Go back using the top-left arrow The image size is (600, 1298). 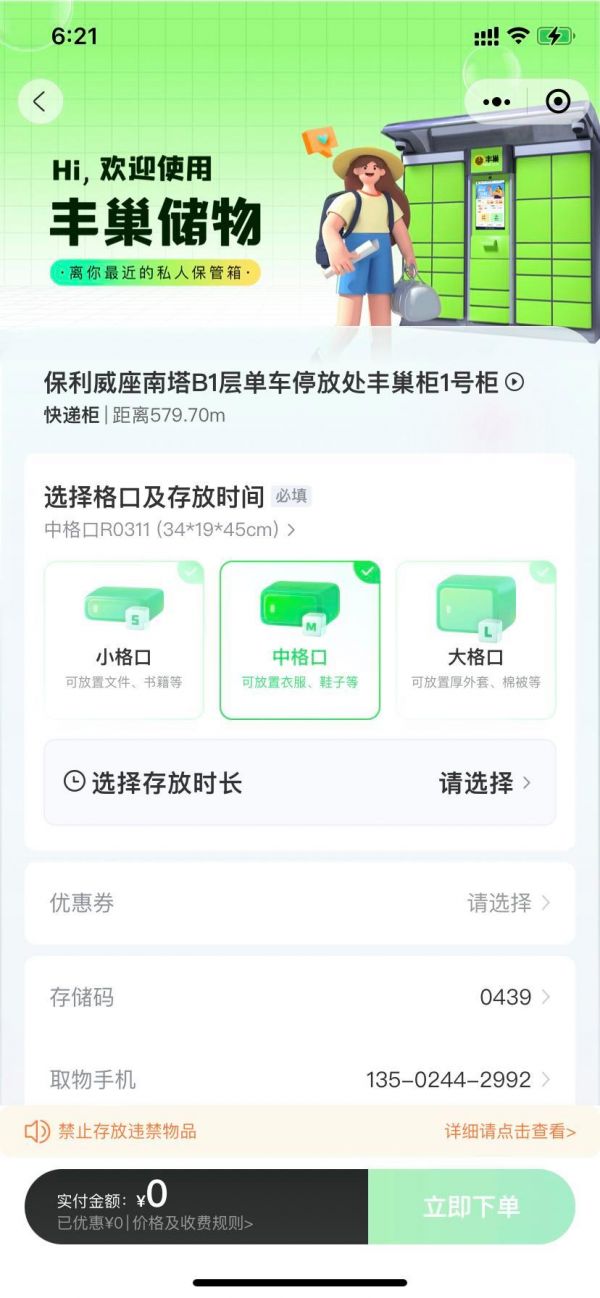[40, 101]
